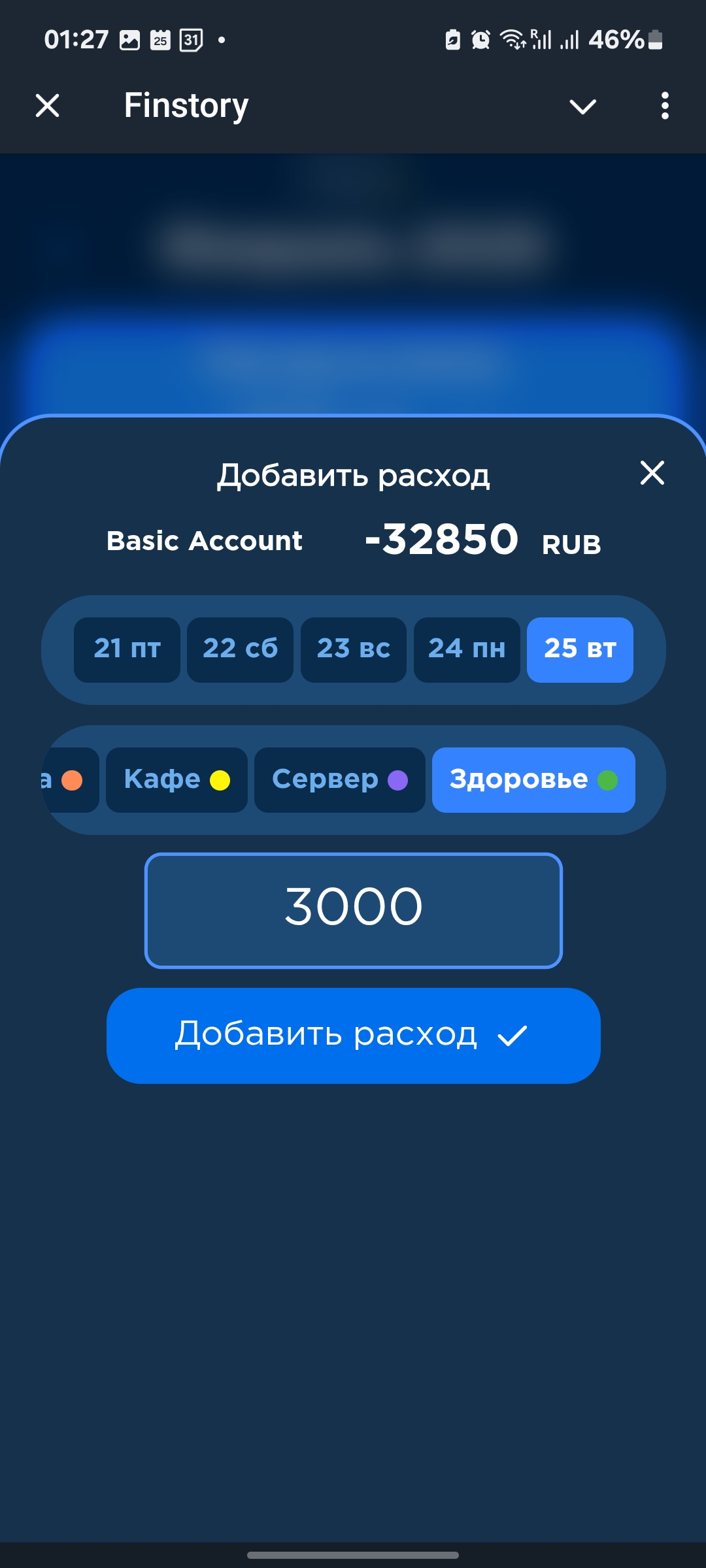
Task: Tap the purple dot next to Сервер
Action: (397, 779)
